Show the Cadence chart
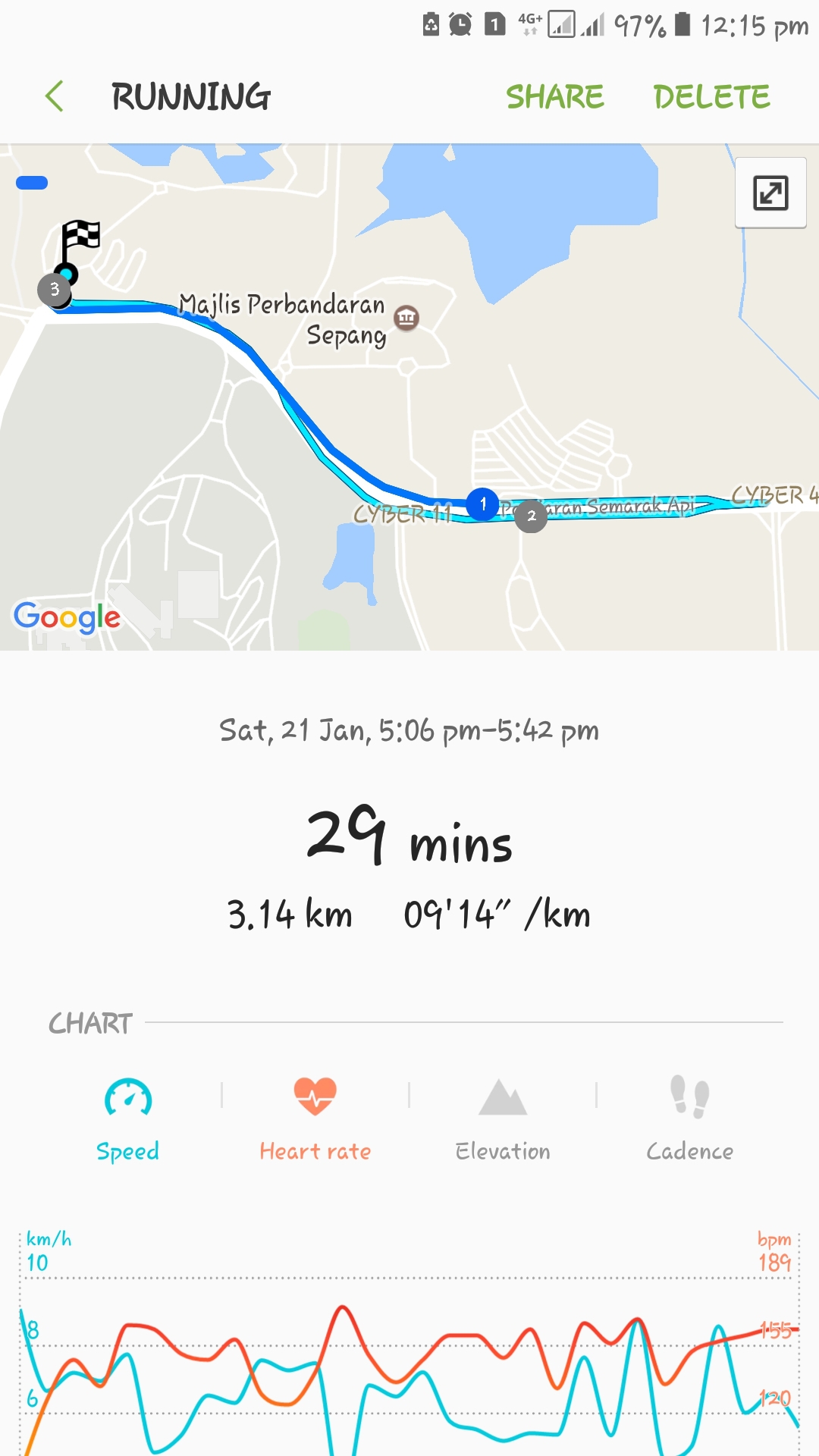The width and height of the screenshot is (819, 1456). (x=690, y=1119)
